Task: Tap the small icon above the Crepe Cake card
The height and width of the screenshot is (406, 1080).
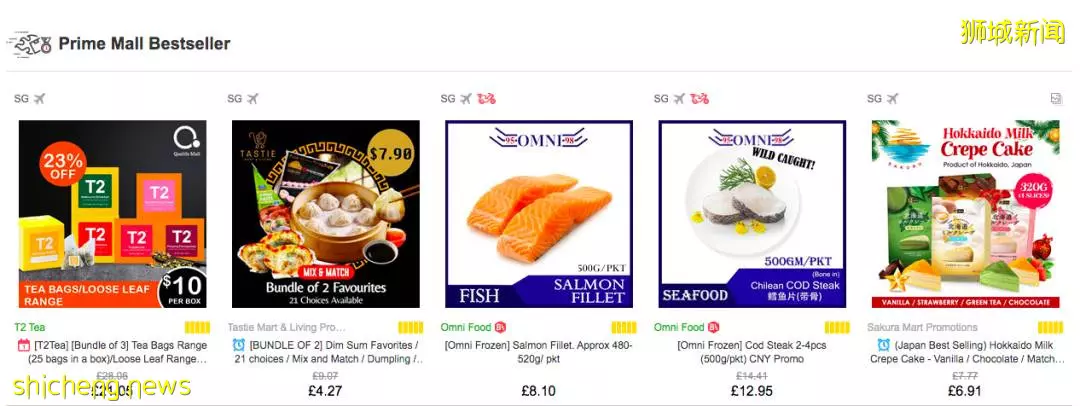Action: tap(1056, 99)
